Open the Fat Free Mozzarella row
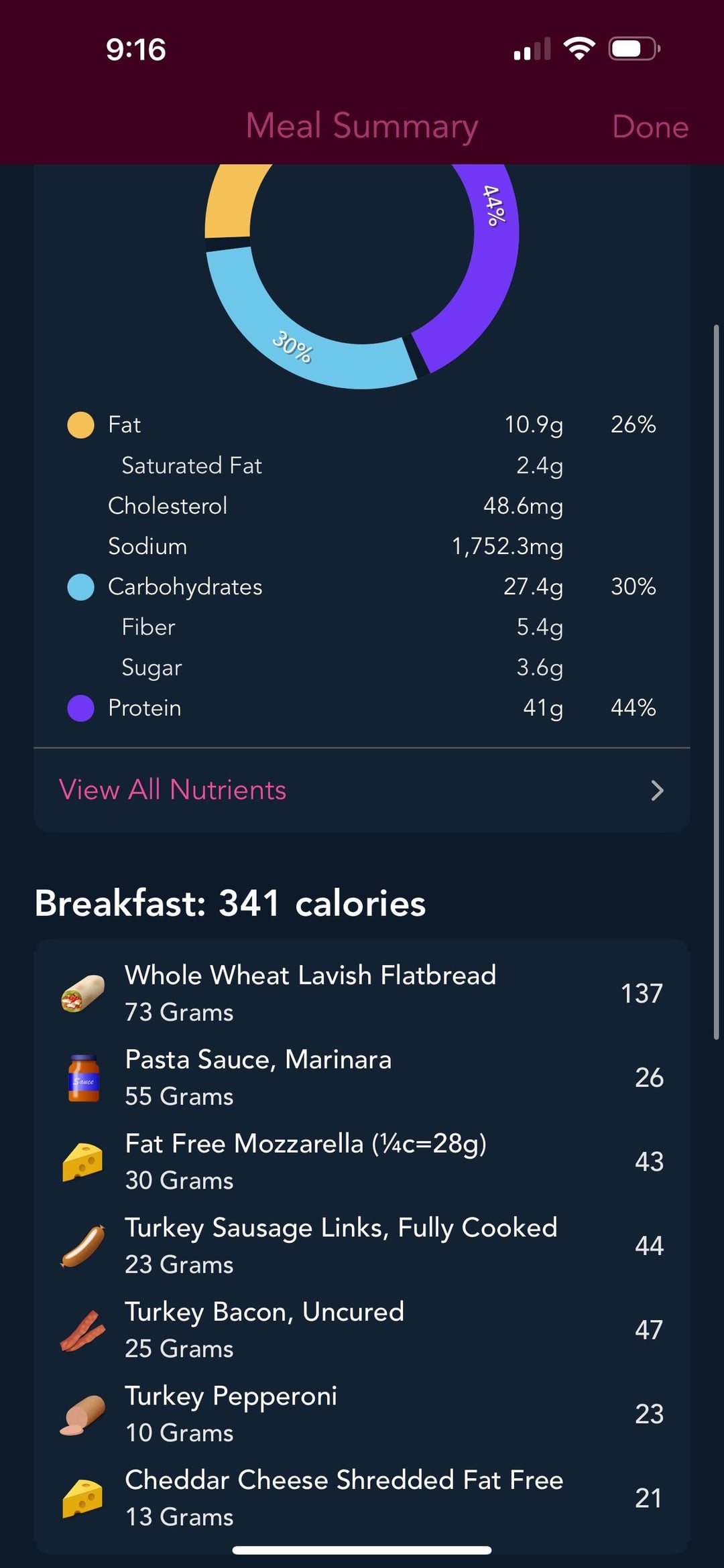This screenshot has width=724, height=1568. point(361,1161)
